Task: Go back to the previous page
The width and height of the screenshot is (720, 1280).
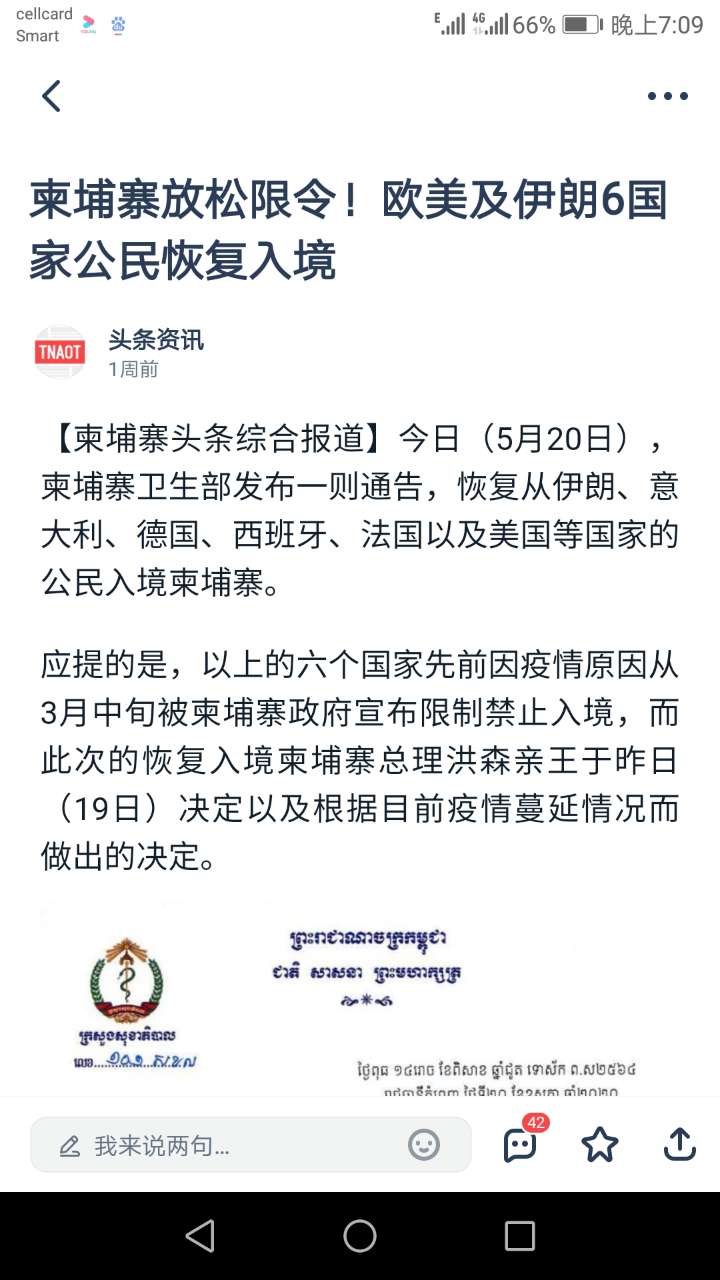Action: pyautogui.click(x=51, y=96)
